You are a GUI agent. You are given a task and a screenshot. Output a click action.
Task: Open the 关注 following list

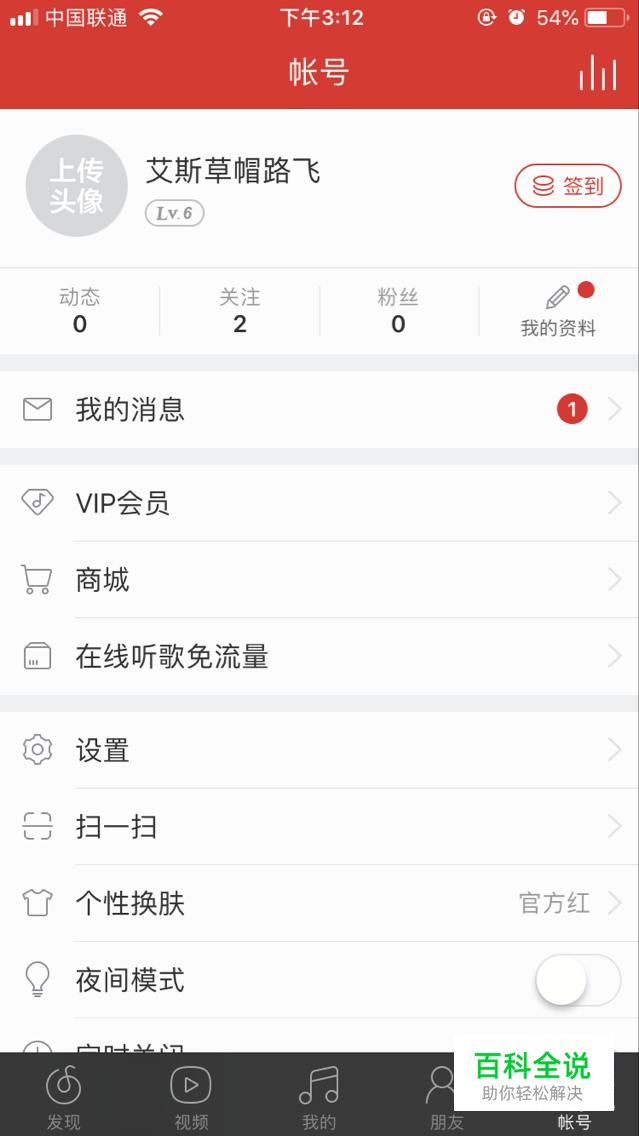(x=240, y=310)
